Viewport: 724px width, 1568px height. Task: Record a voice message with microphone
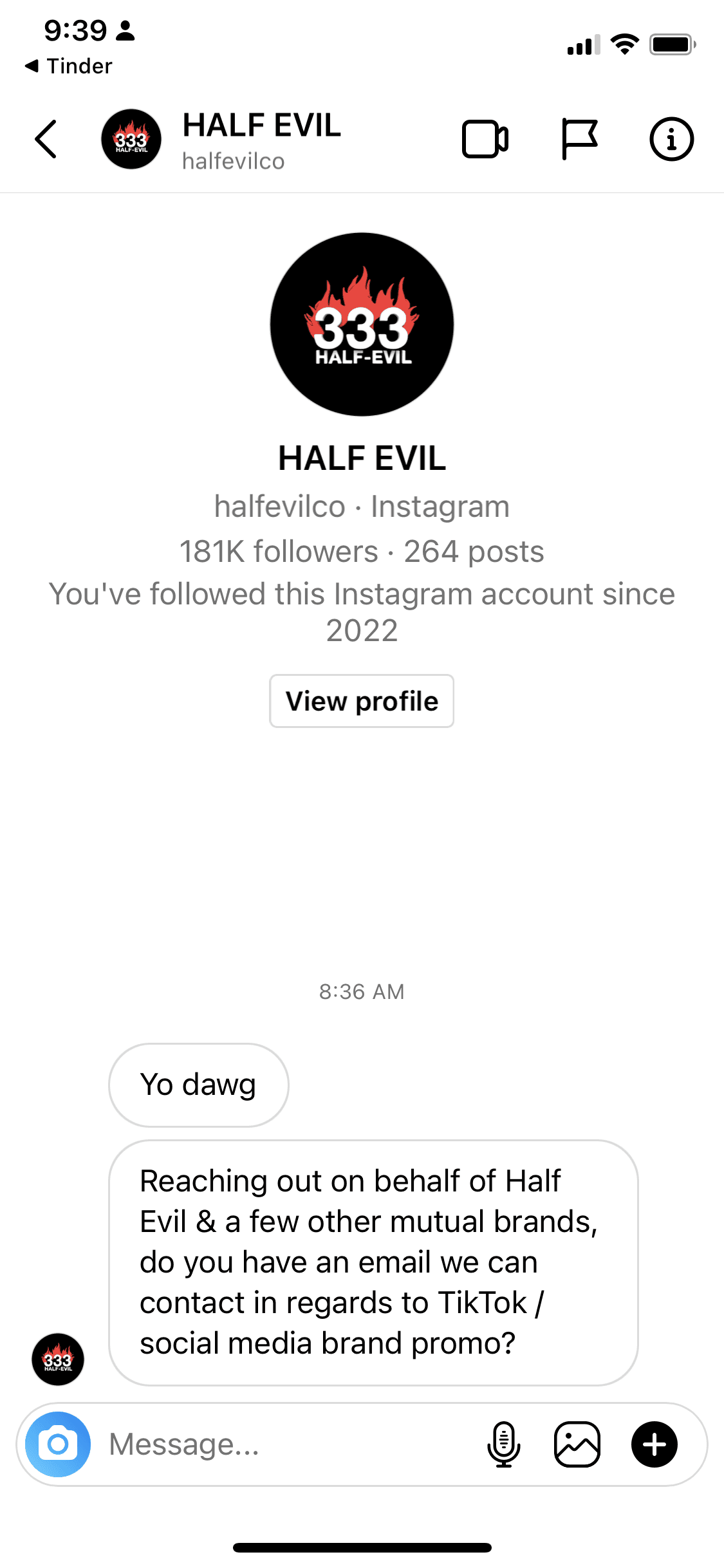click(x=503, y=1444)
